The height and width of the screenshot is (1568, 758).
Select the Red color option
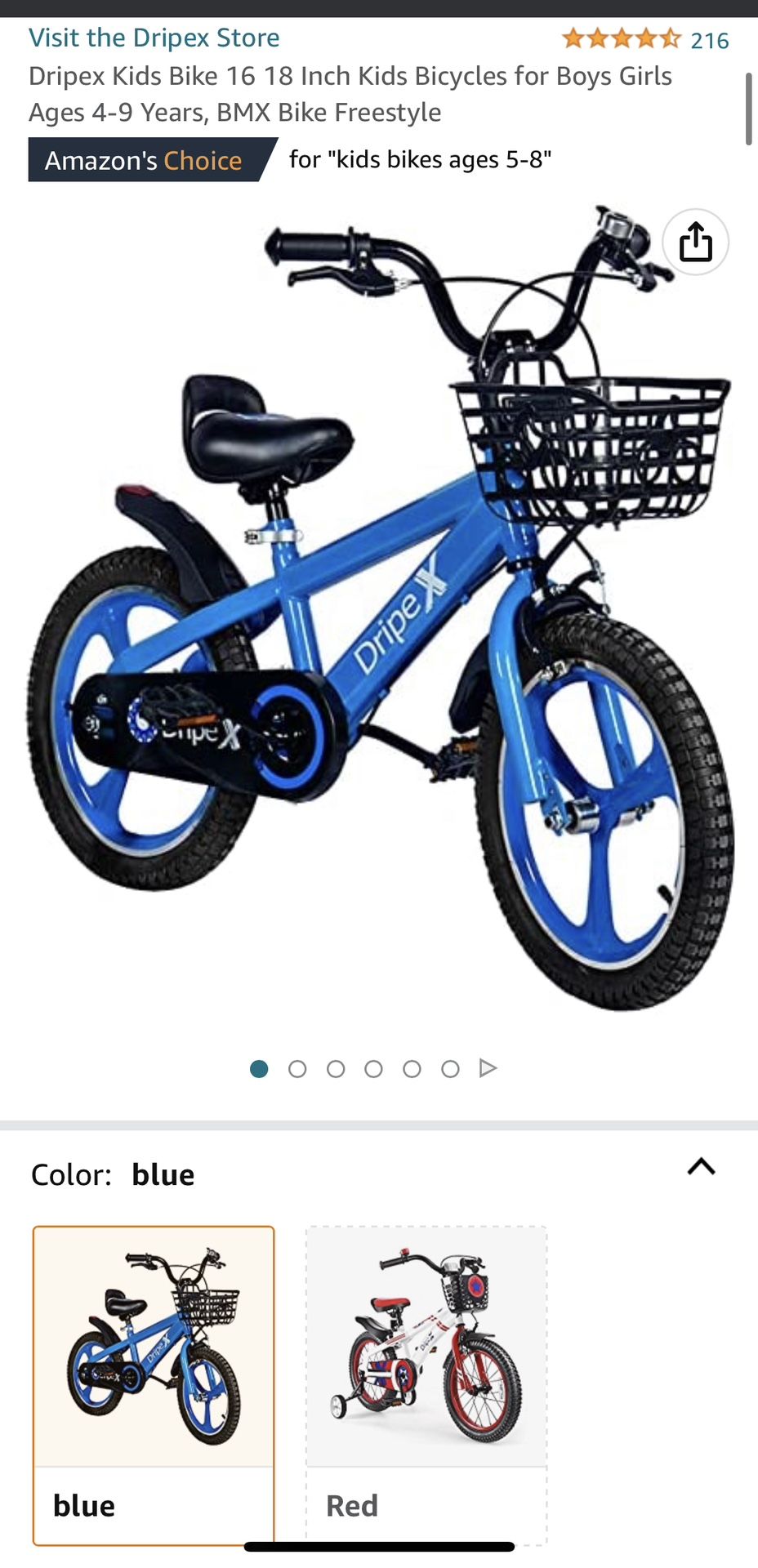[426, 1385]
